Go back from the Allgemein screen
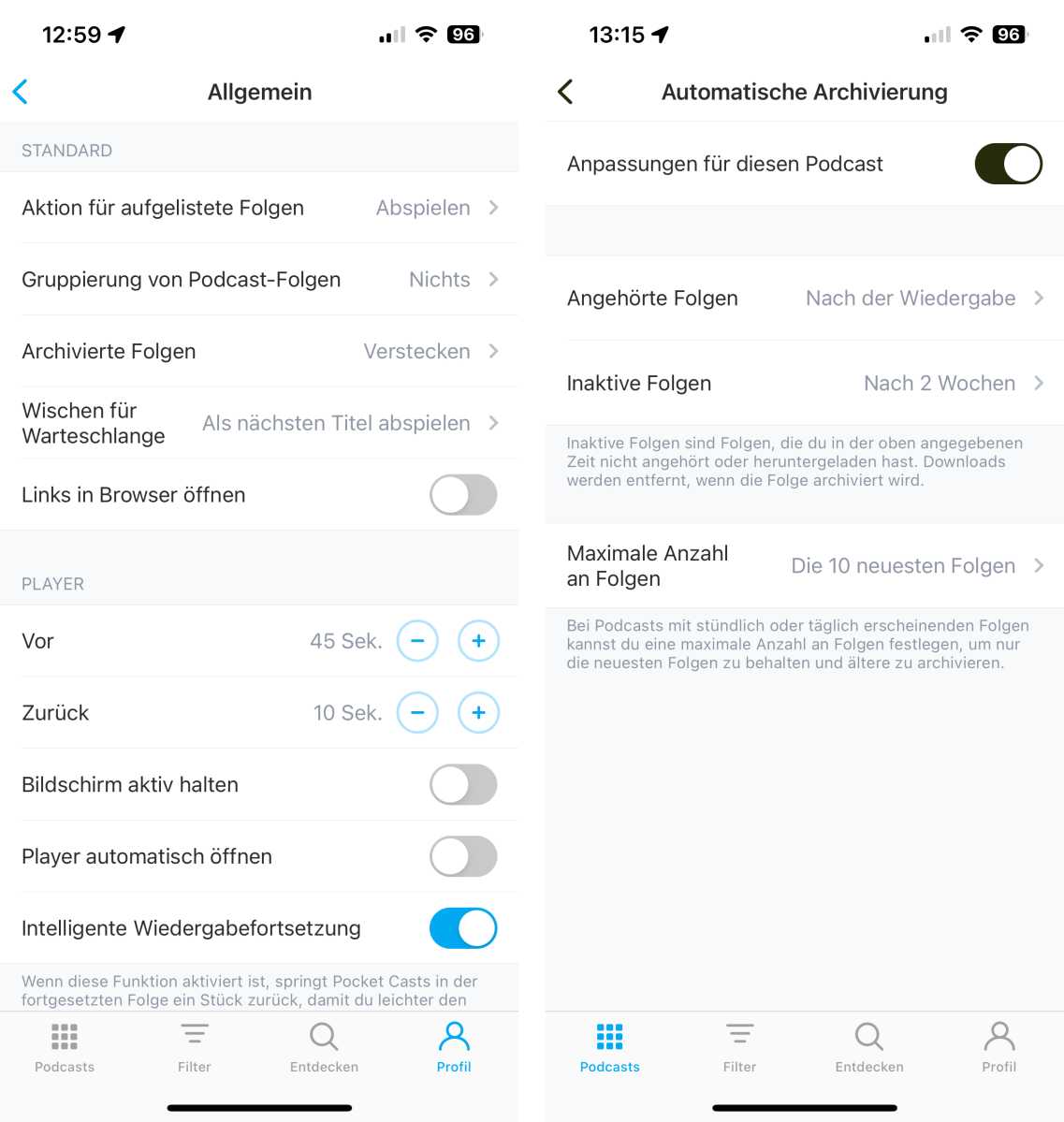 tap(21, 92)
